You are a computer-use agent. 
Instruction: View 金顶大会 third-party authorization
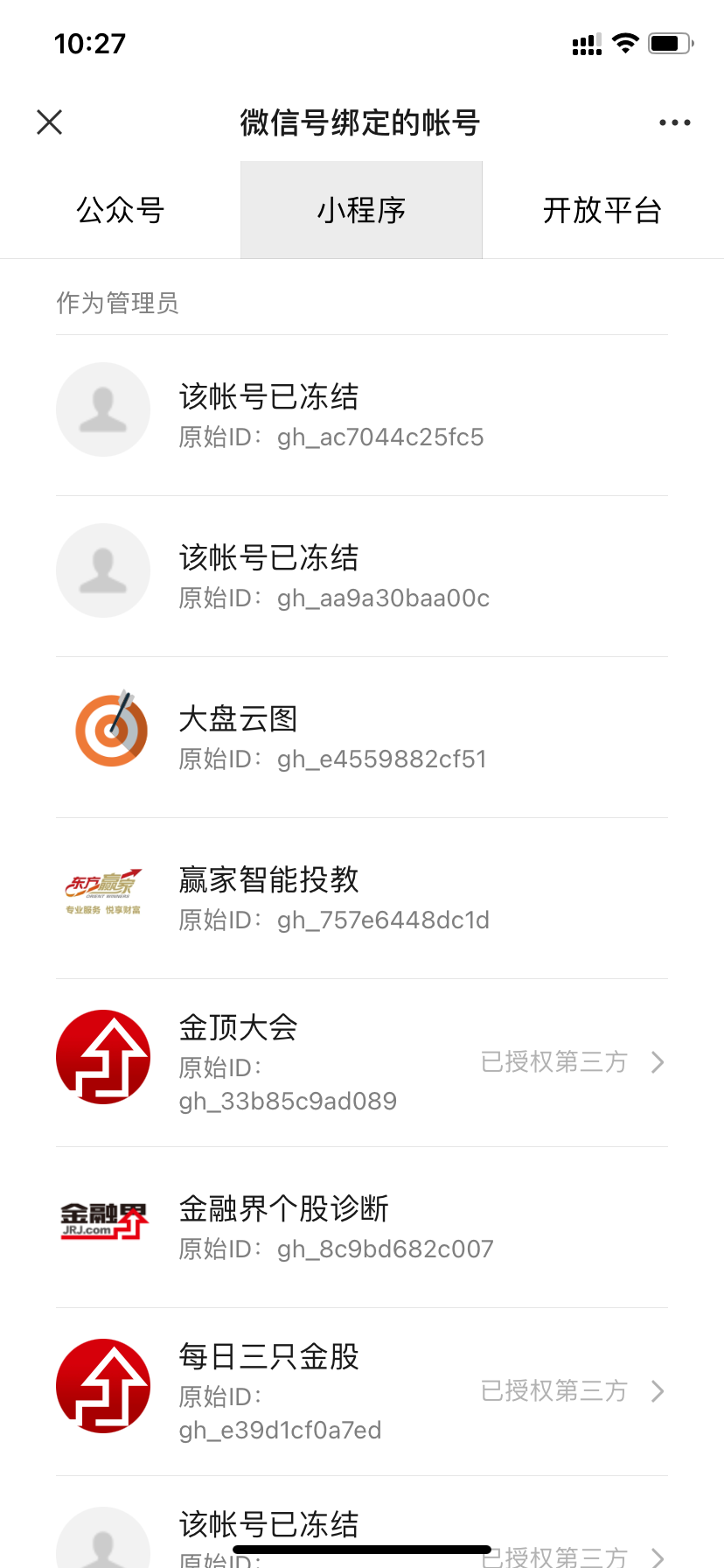[572, 1062]
